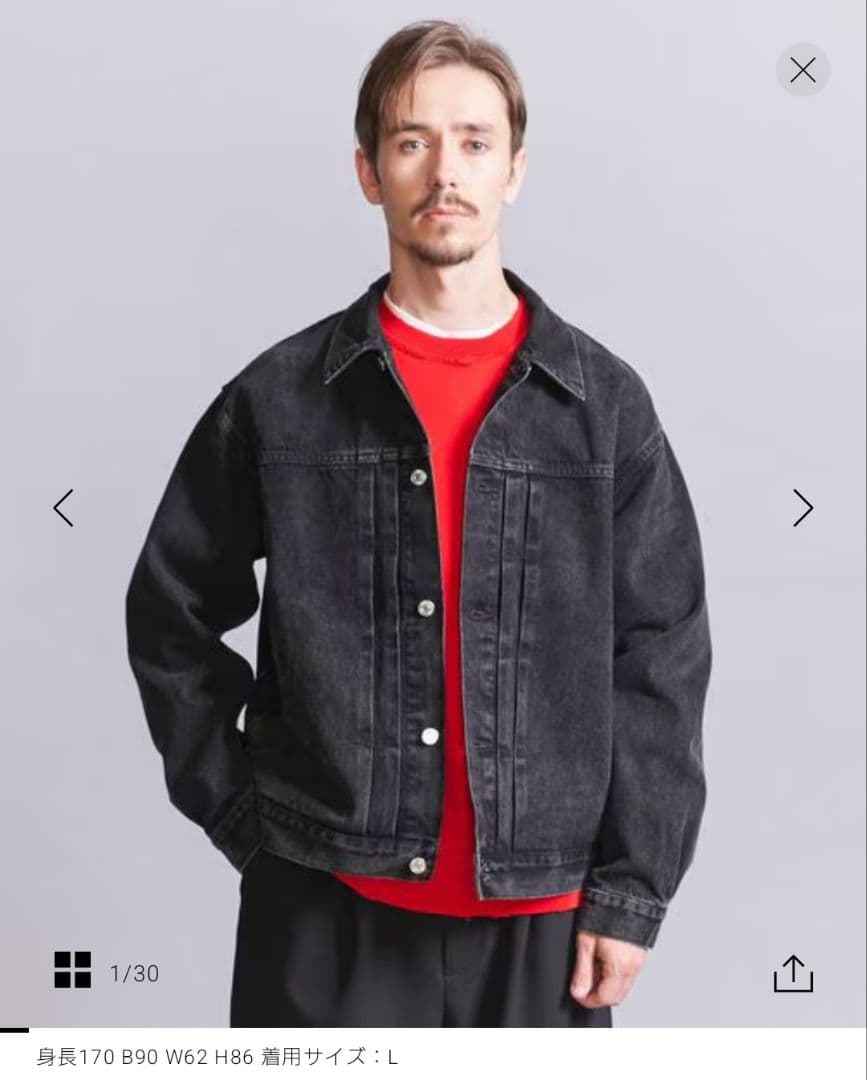Share this product image
The image size is (867, 1080).
point(793,973)
